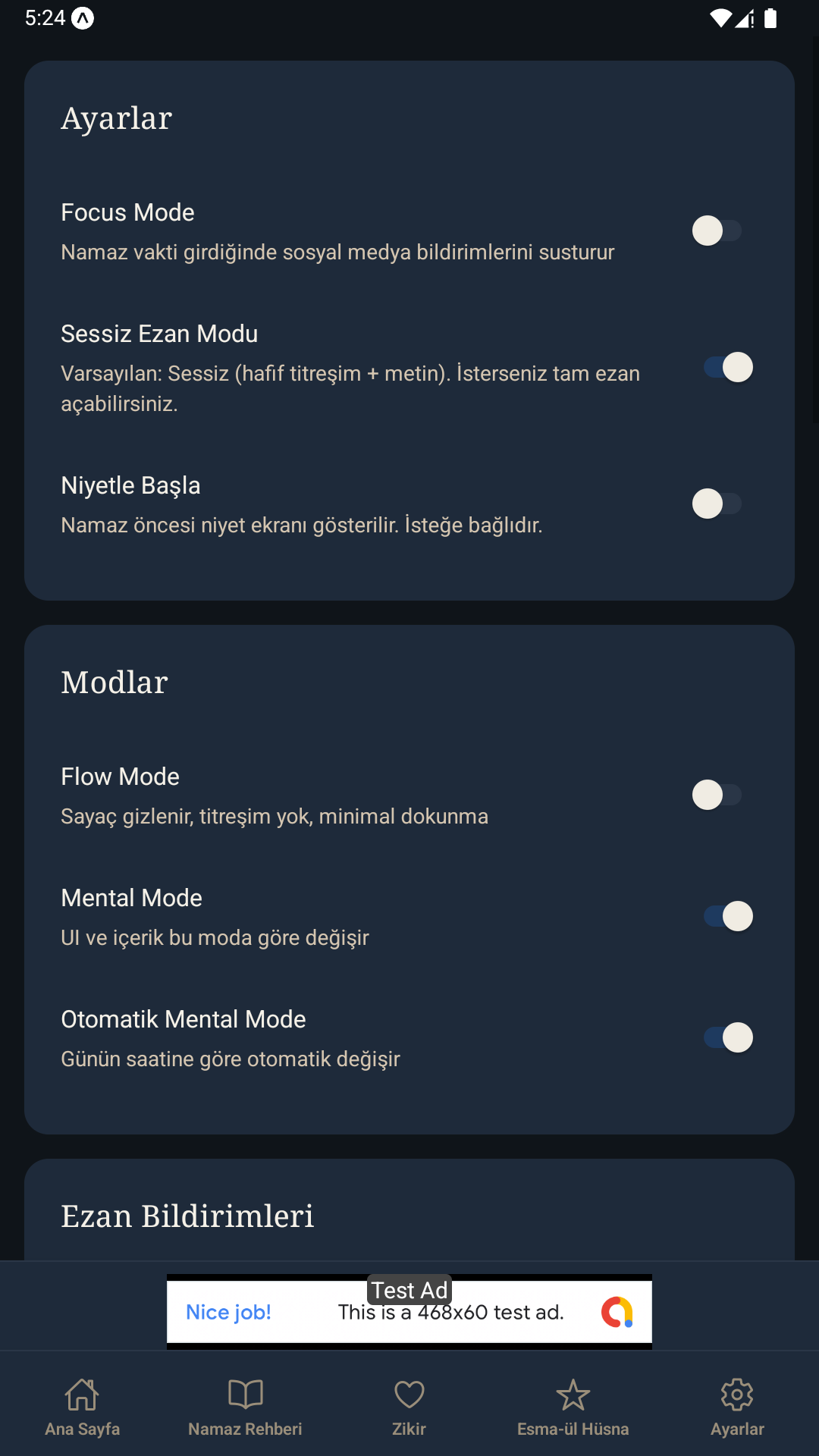819x1456 pixels.
Task: Click the 'Nice job!' ad link
Action: click(x=228, y=1311)
